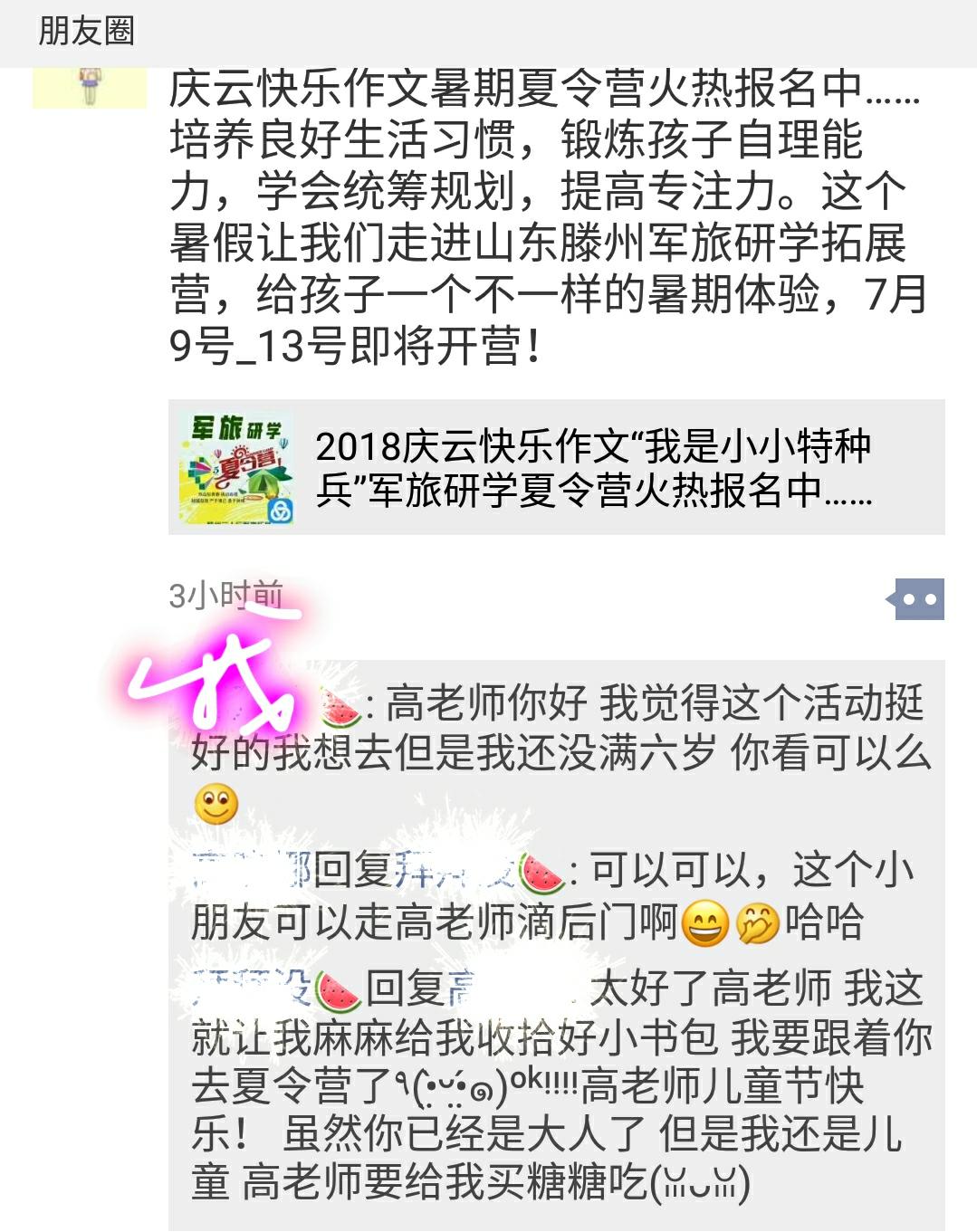977x1232 pixels.
Task: Open the like and comment popup button
Action: (x=918, y=599)
